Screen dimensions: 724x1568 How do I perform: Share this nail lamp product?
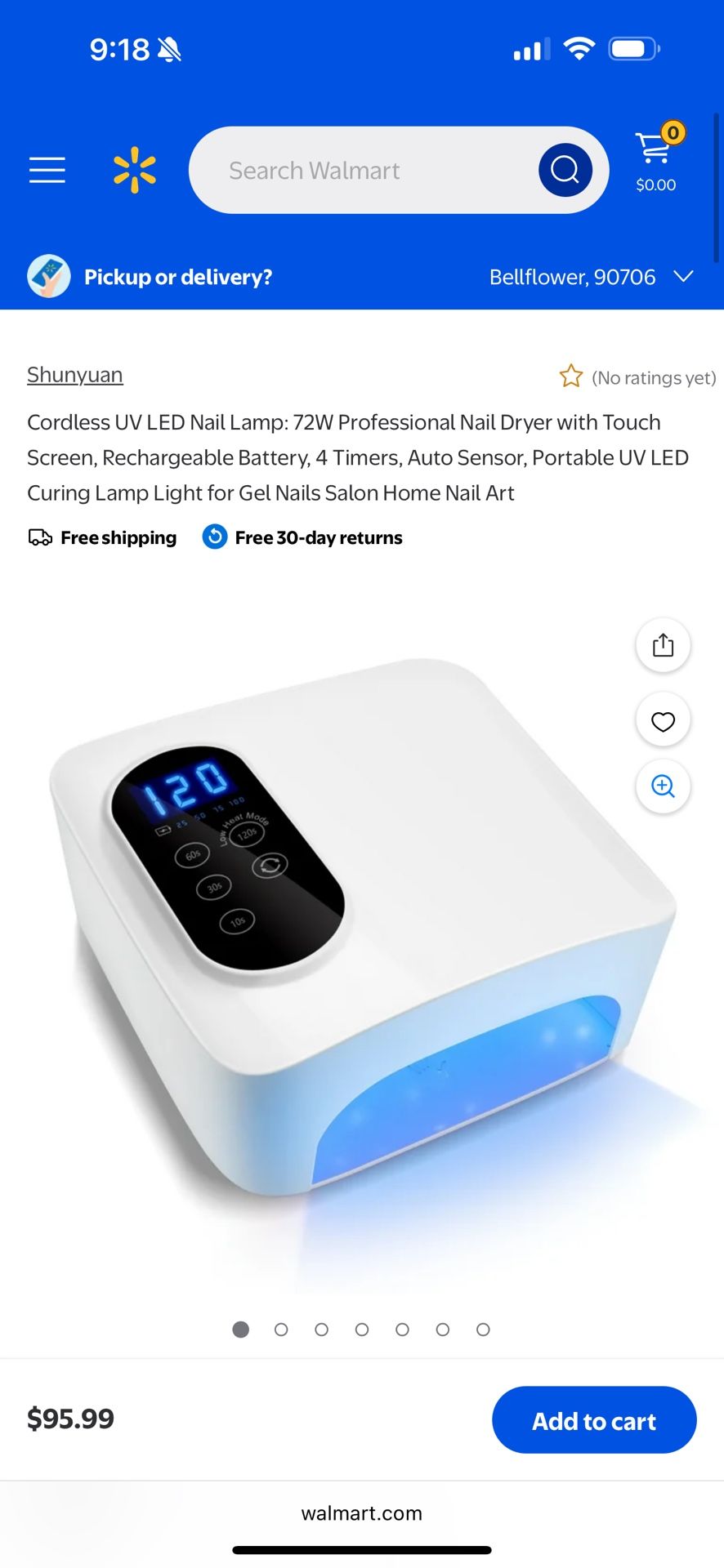[x=663, y=645]
